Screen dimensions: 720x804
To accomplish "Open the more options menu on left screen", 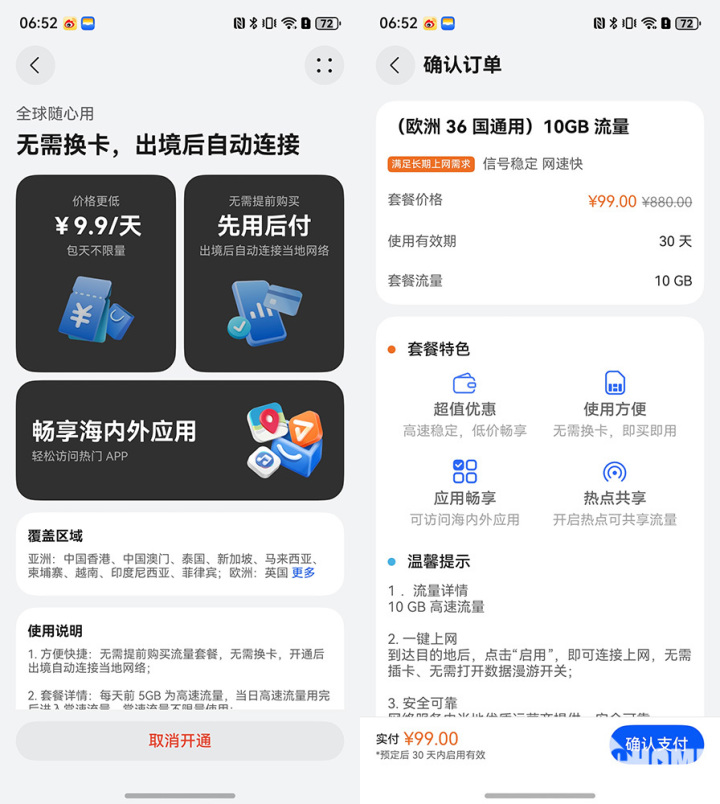I will click(x=322, y=66).
